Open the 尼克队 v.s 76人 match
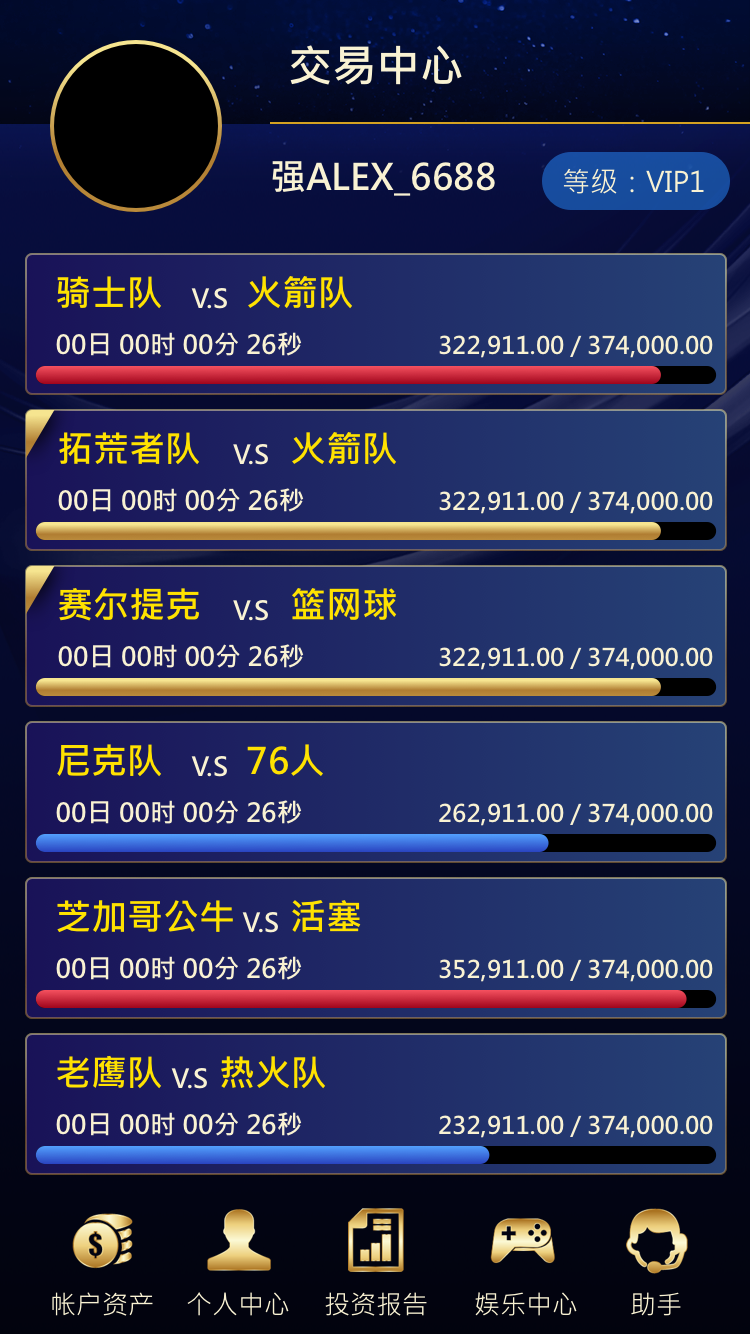Screen dimensions: 750x1334 tap(375, 792)
